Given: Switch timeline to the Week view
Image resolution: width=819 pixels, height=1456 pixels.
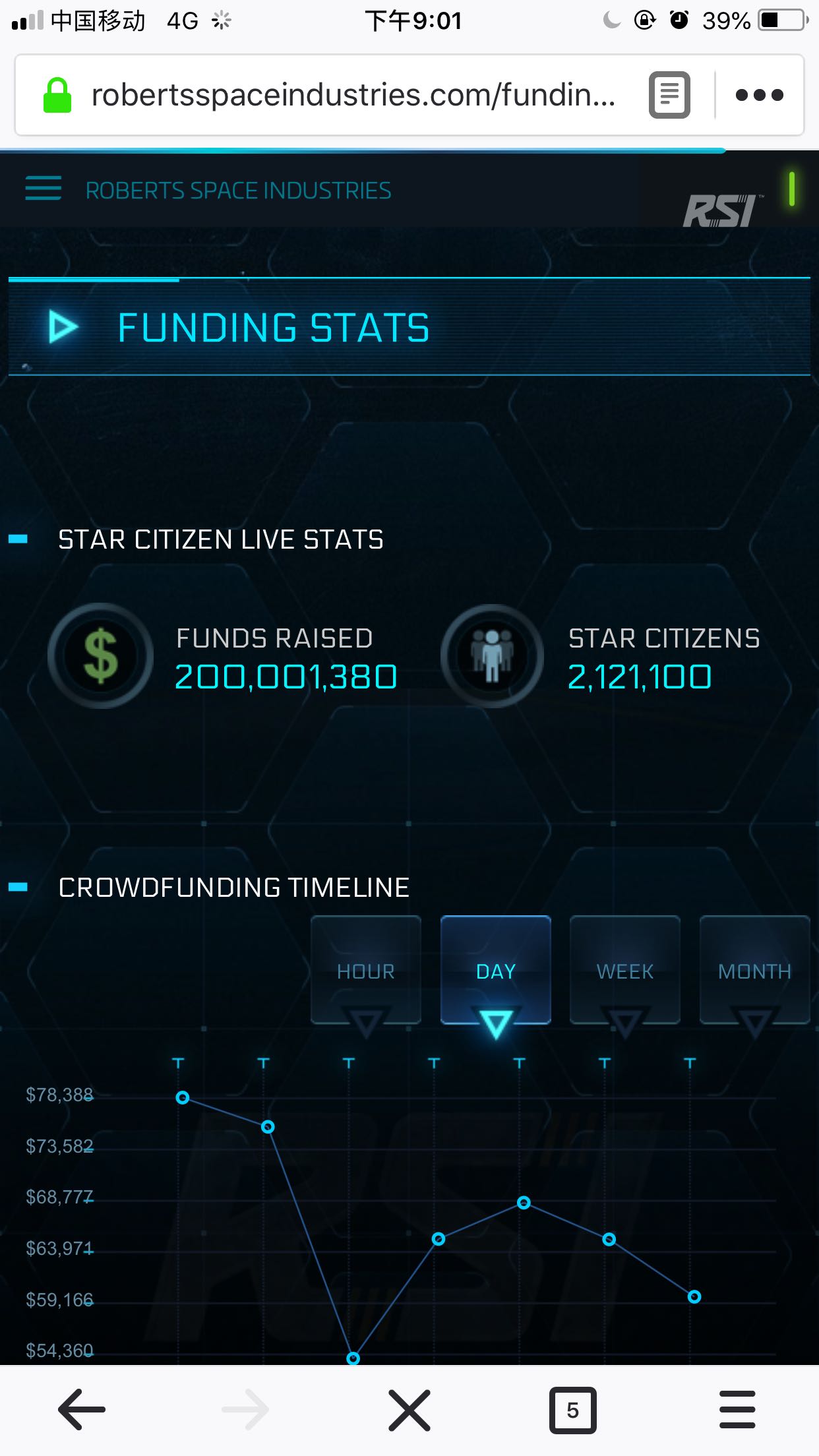Looking at the screenshot, I should pos(625,971).
